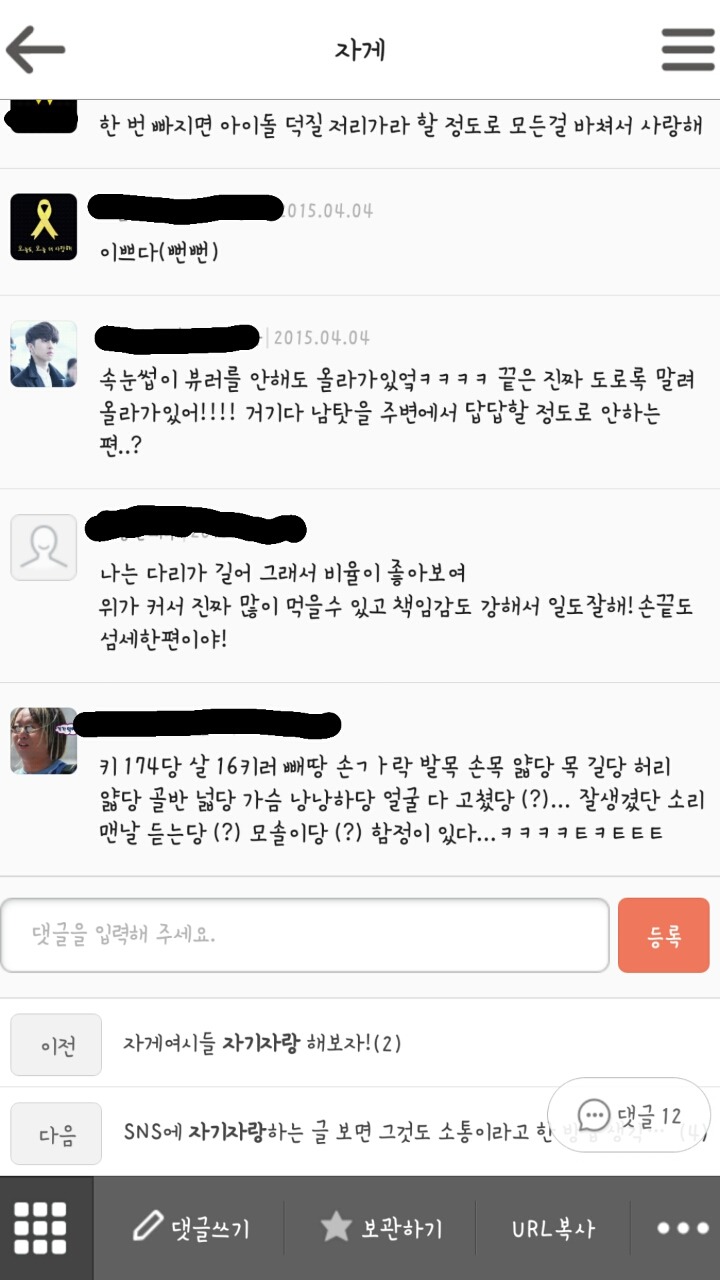Open the hamburger menu

(687, 49)
